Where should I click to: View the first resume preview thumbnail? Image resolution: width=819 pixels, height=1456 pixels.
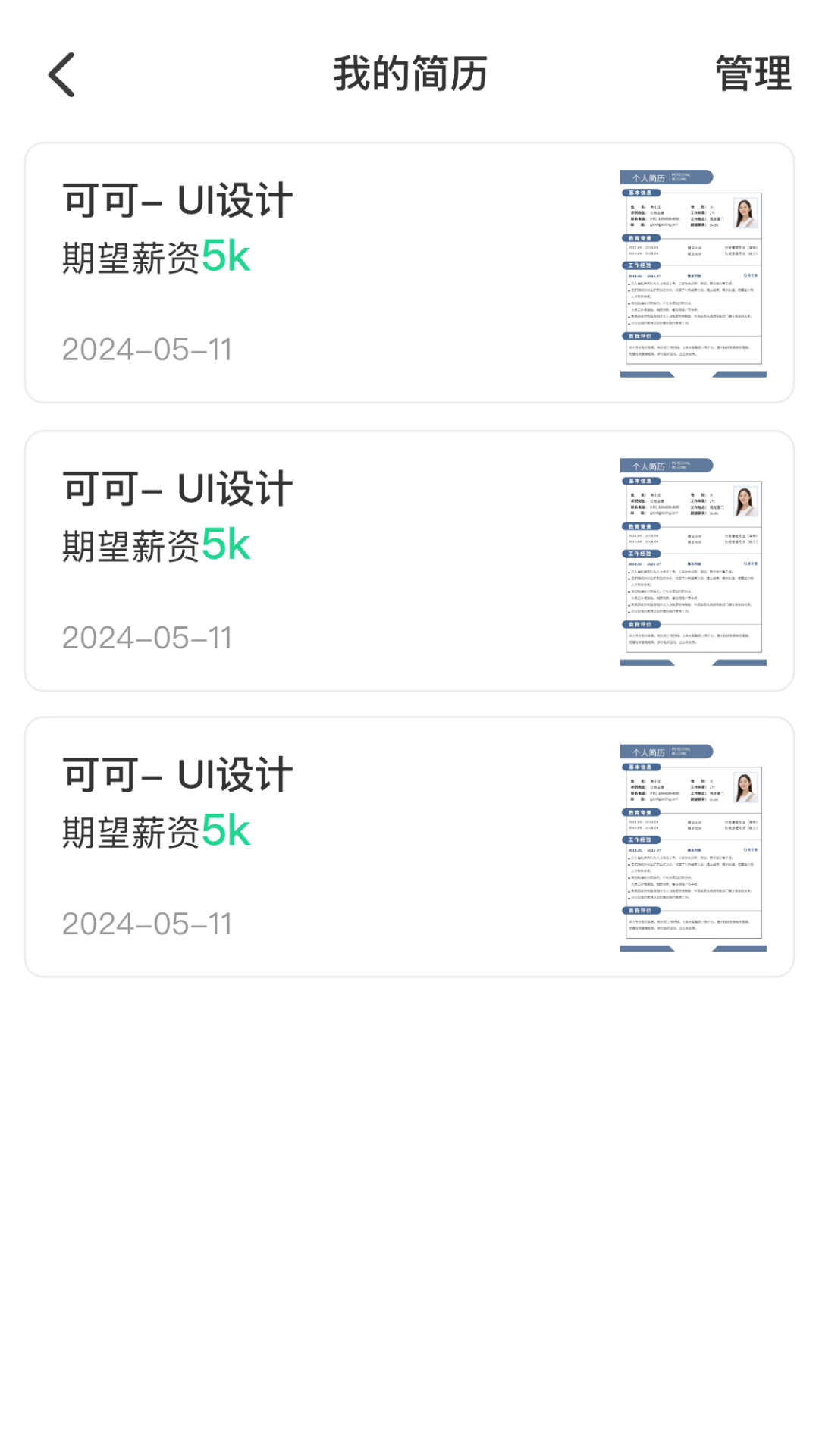[693, 273]
